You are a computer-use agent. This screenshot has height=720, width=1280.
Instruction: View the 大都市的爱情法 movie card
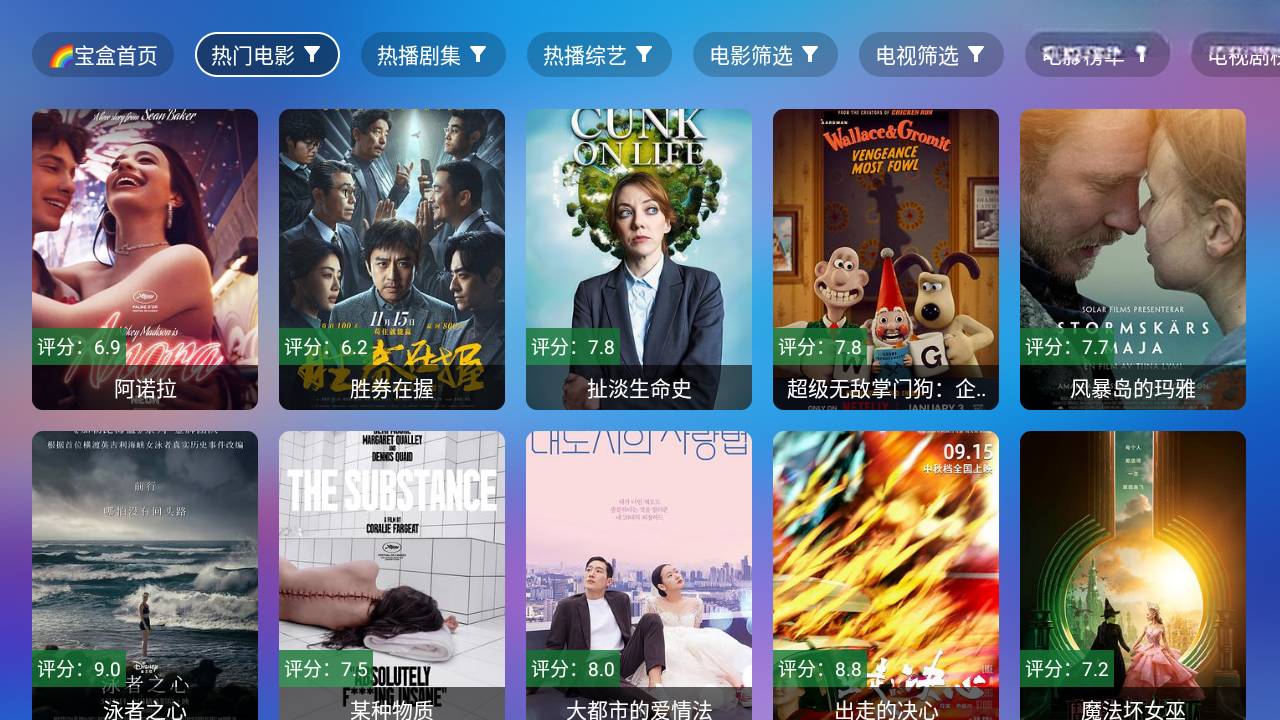click(x=639, y=575)
